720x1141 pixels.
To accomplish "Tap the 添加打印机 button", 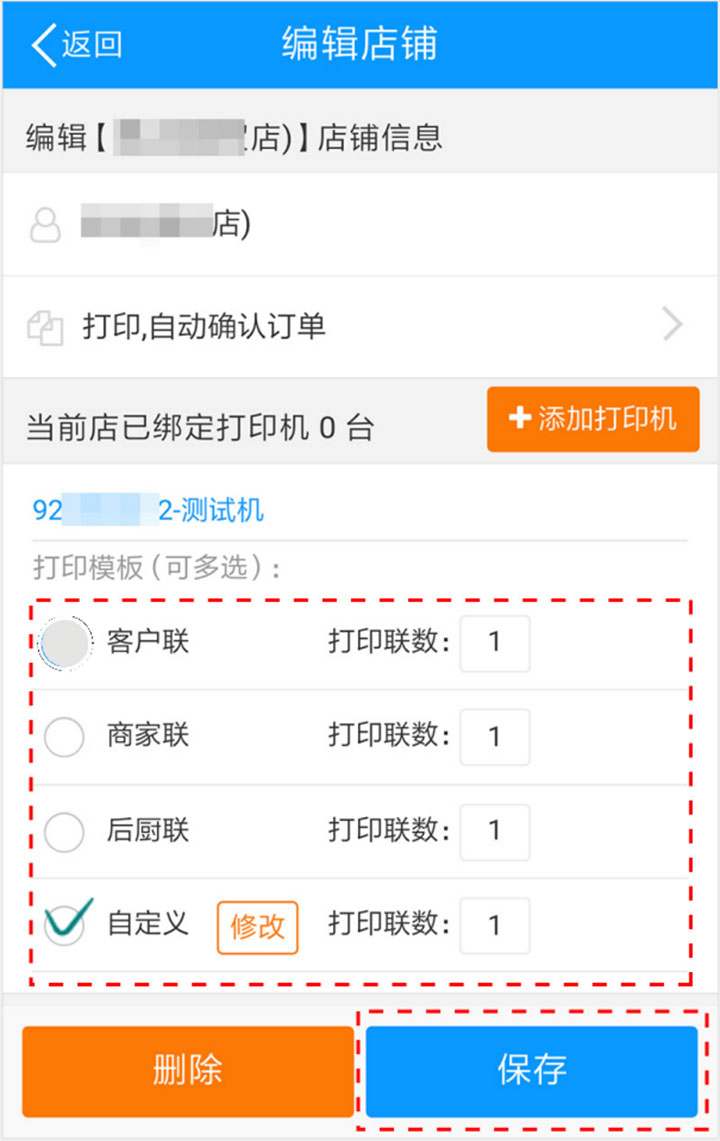I will [593, 419].
